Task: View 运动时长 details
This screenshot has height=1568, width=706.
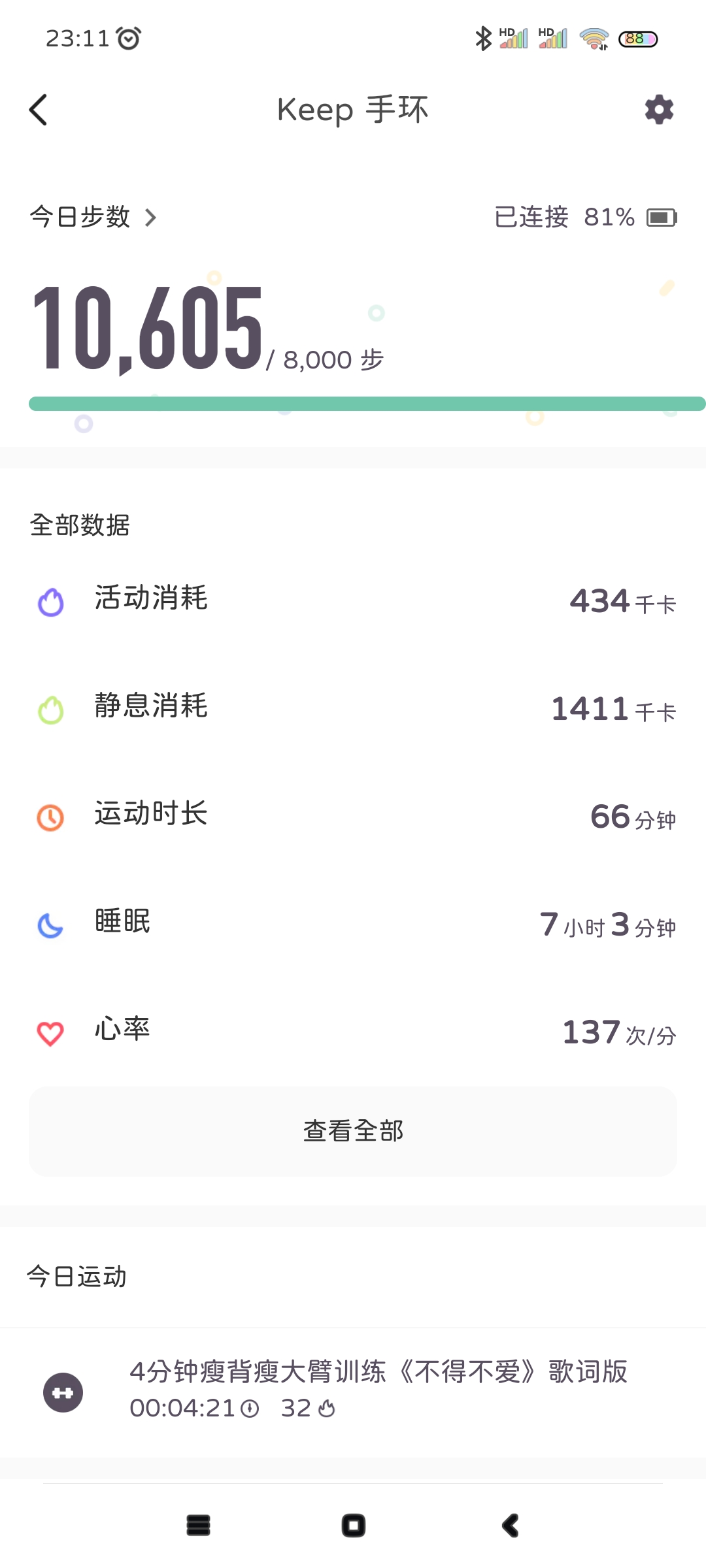Action: pos(353,815)
